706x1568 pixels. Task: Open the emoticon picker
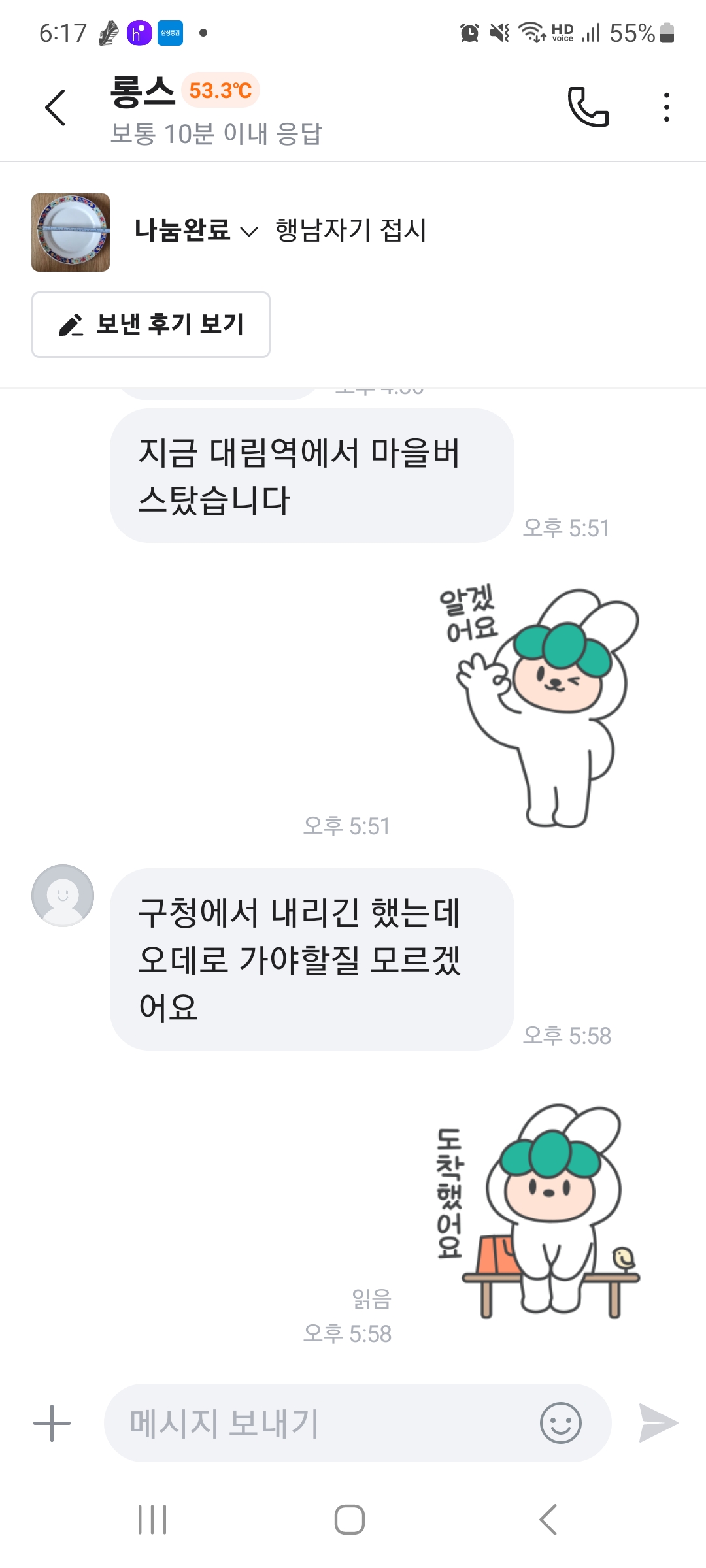coord(560,1423)
